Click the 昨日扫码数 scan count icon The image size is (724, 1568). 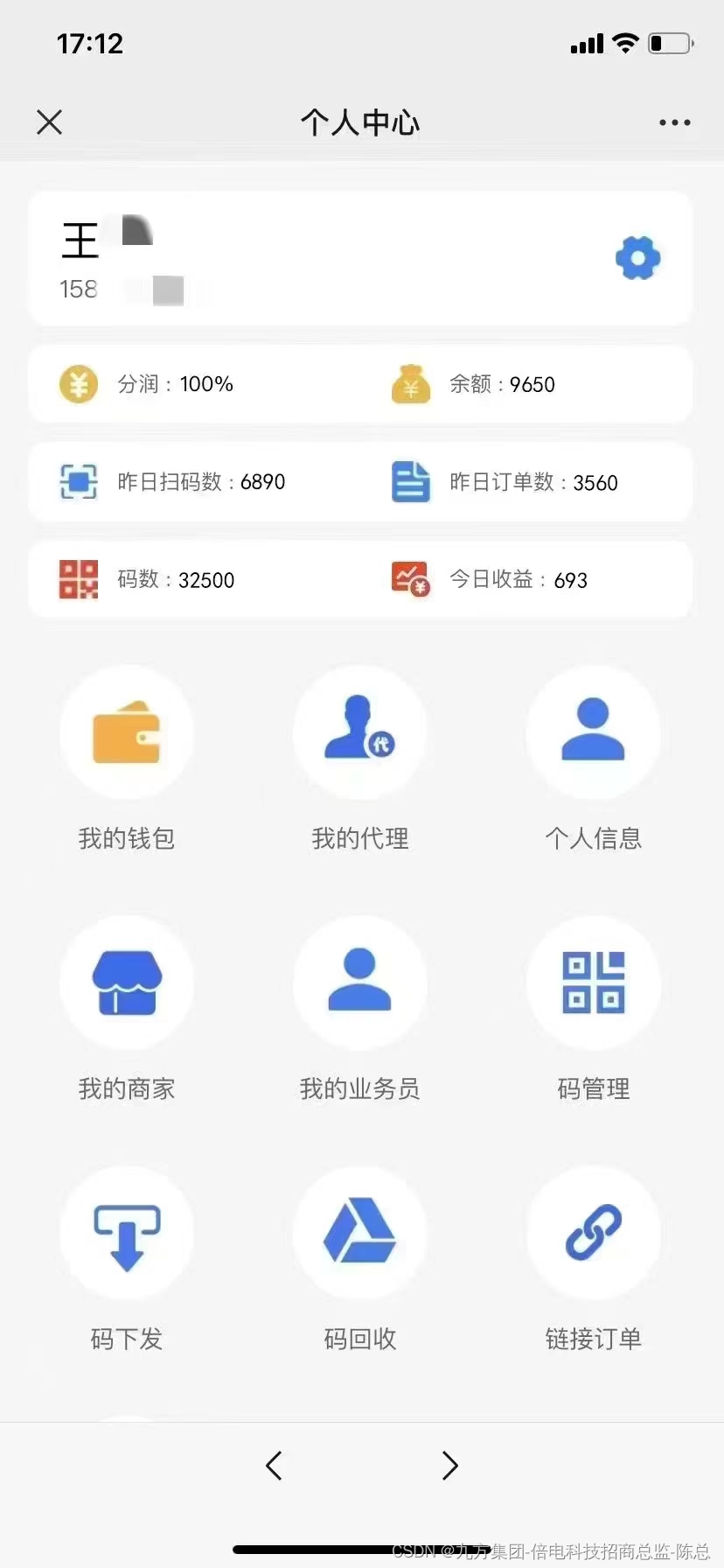pos(79,481)
